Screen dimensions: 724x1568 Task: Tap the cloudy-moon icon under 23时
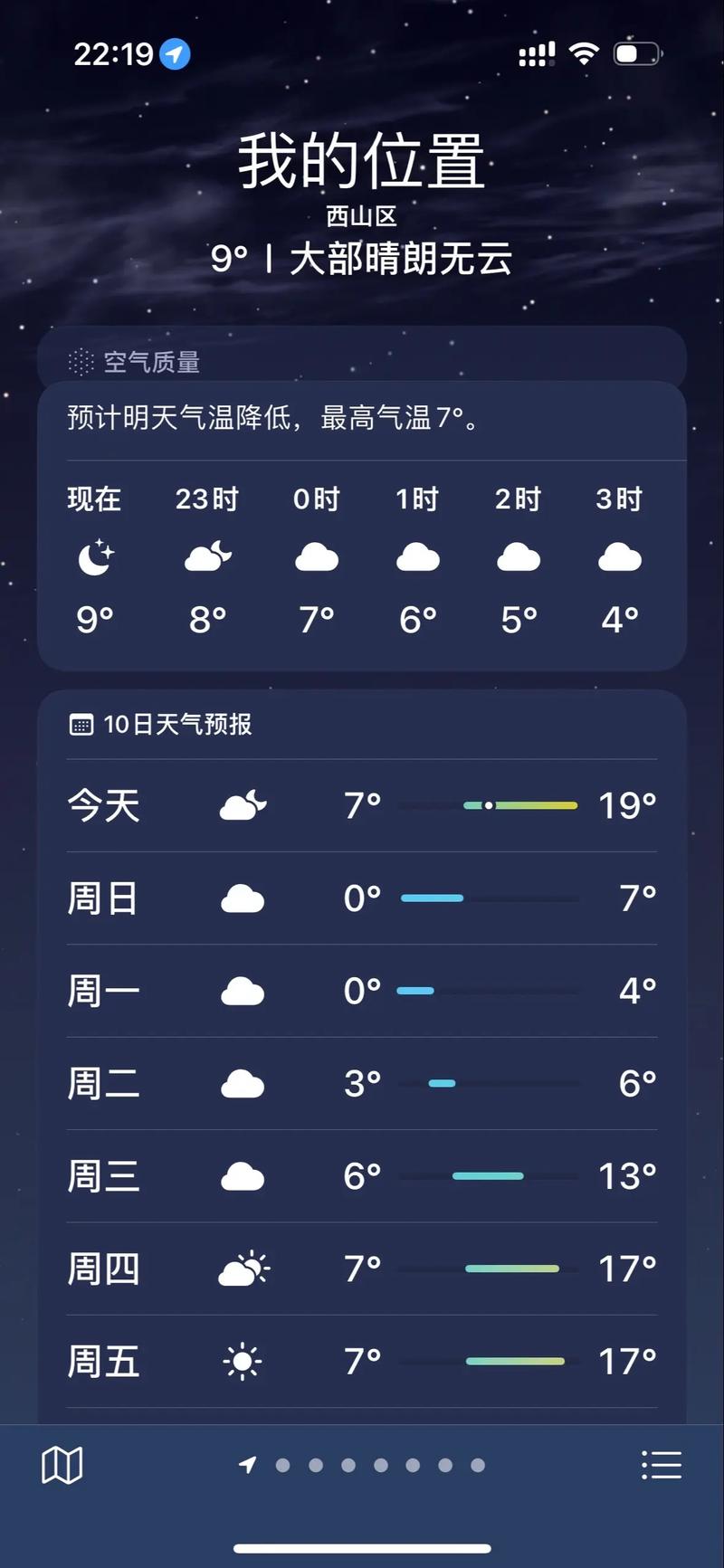point(207,557)
